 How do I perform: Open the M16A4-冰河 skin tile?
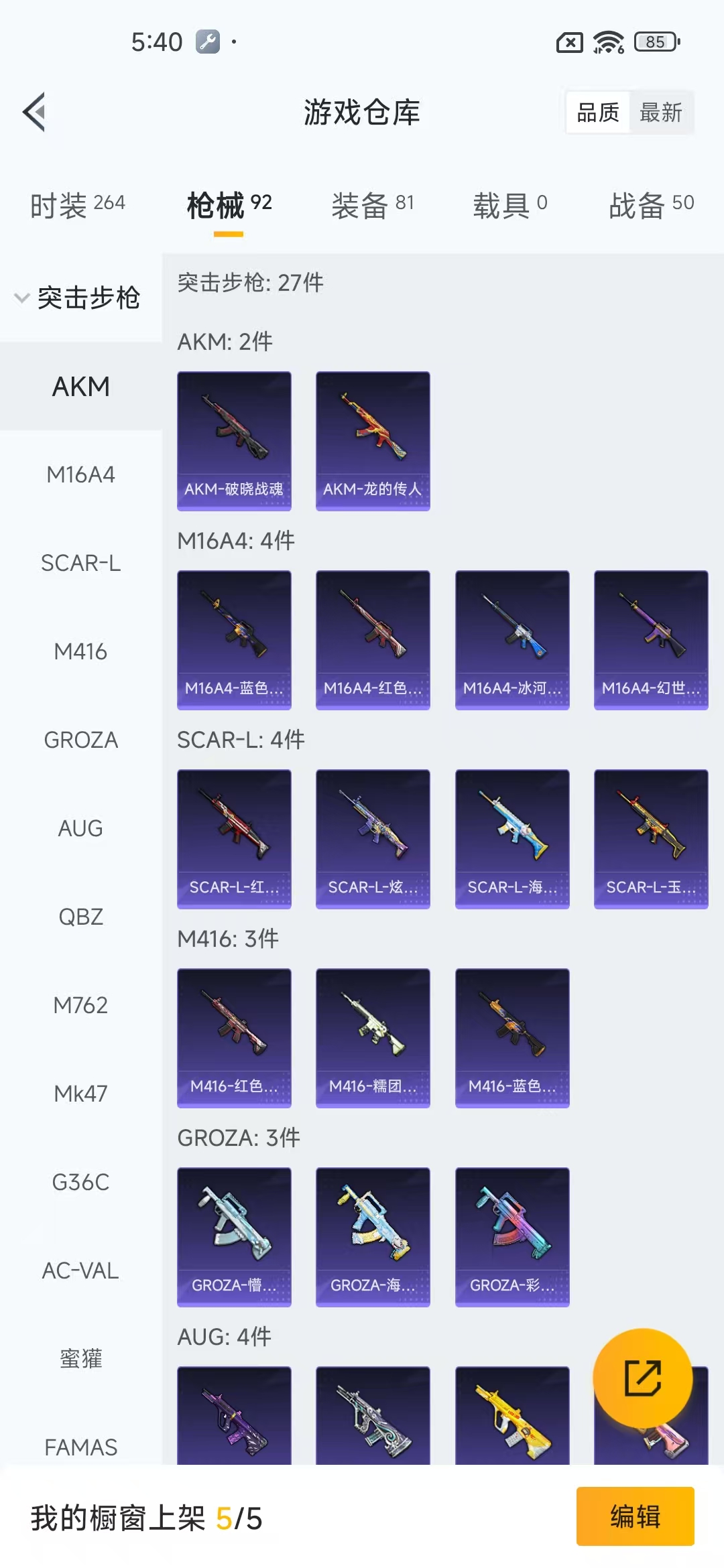[x=512, y=640]
